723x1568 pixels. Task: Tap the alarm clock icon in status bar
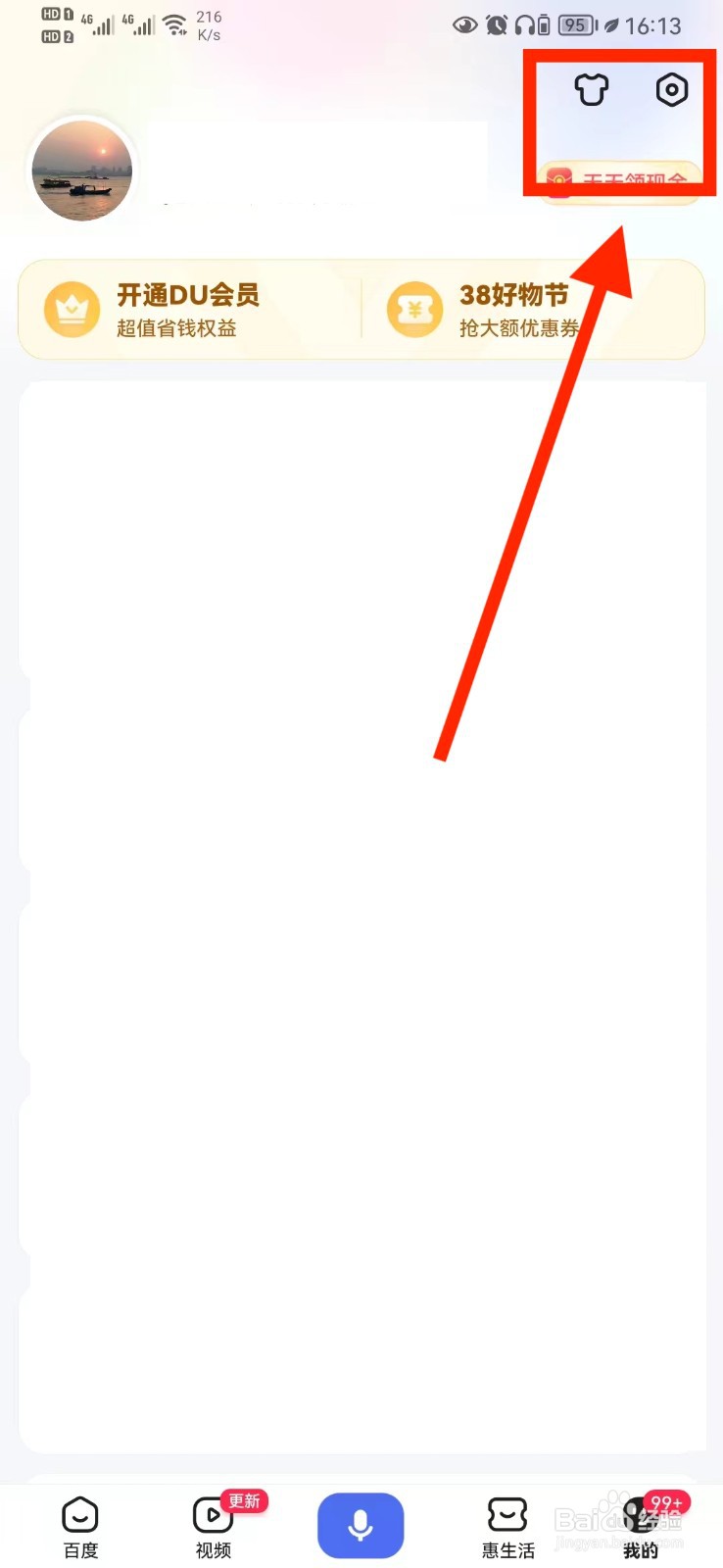[496, 25]
